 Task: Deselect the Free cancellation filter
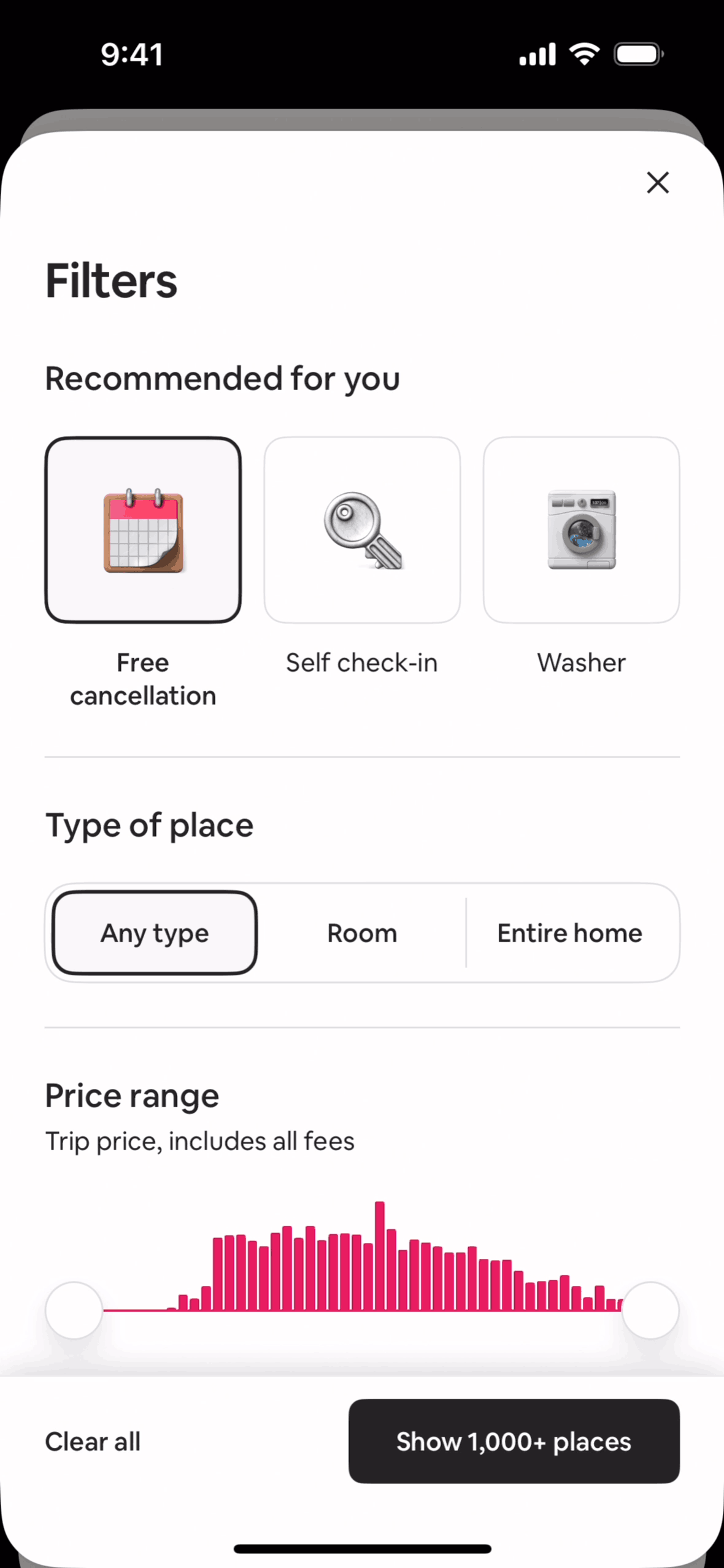(143, 530)
